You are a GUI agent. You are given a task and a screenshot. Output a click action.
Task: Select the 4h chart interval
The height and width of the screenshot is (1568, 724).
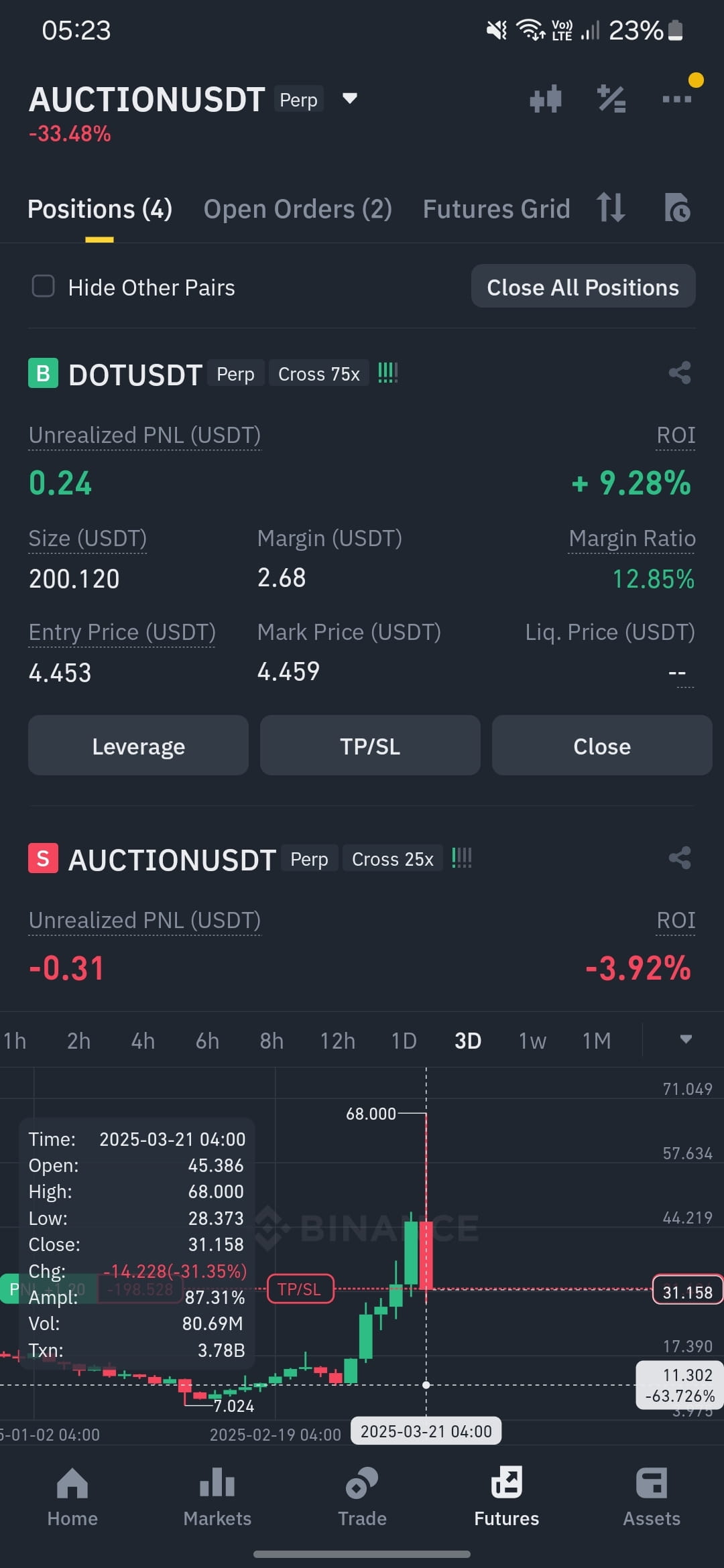pos(143,1041)
